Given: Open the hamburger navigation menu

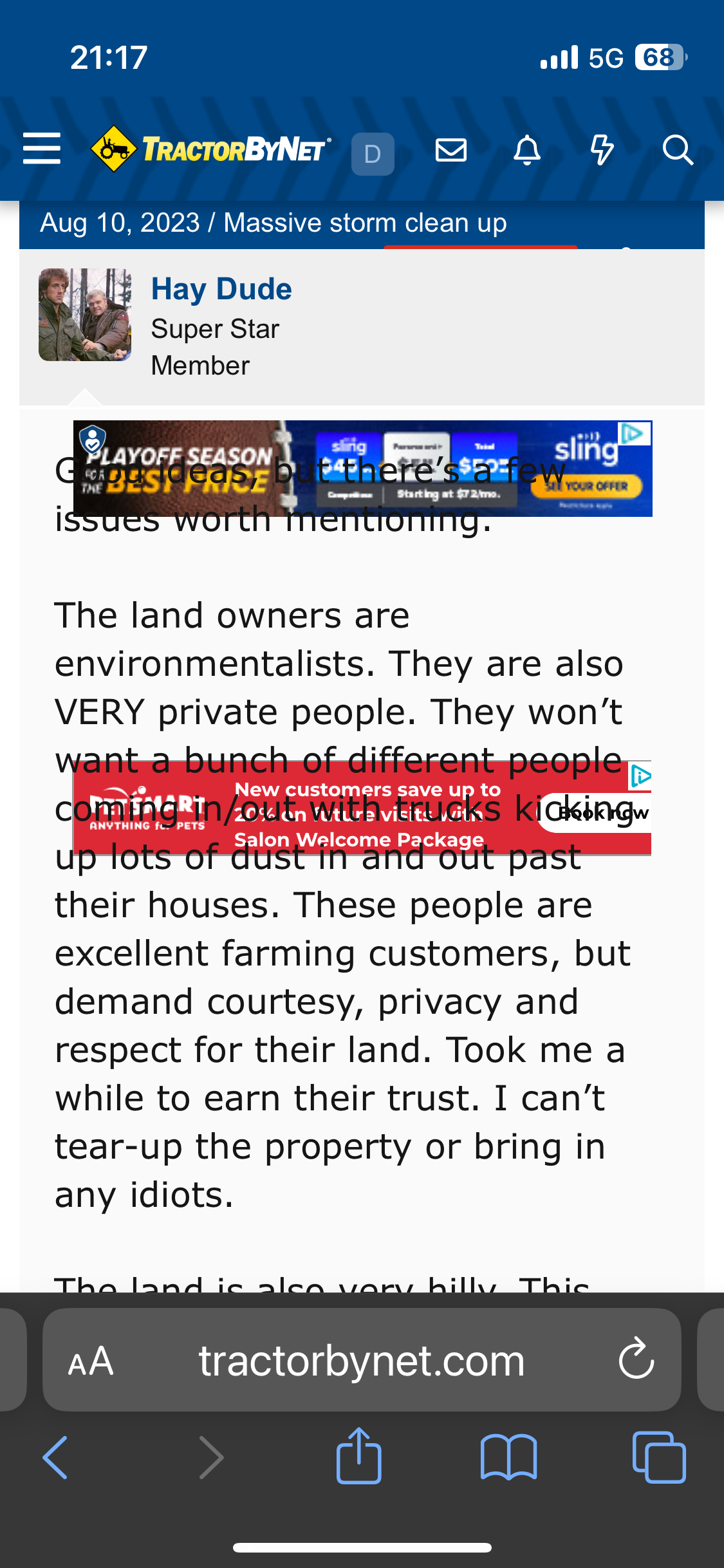Looking at the screenshot, I should pos(42,149).
